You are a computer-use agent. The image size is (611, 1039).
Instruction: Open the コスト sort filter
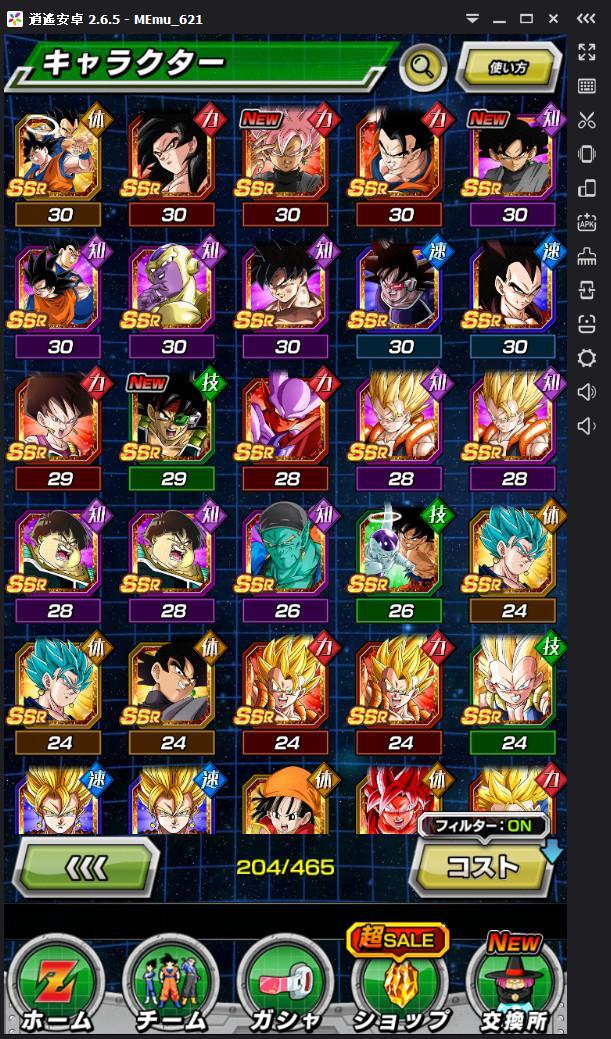[483, 866]
